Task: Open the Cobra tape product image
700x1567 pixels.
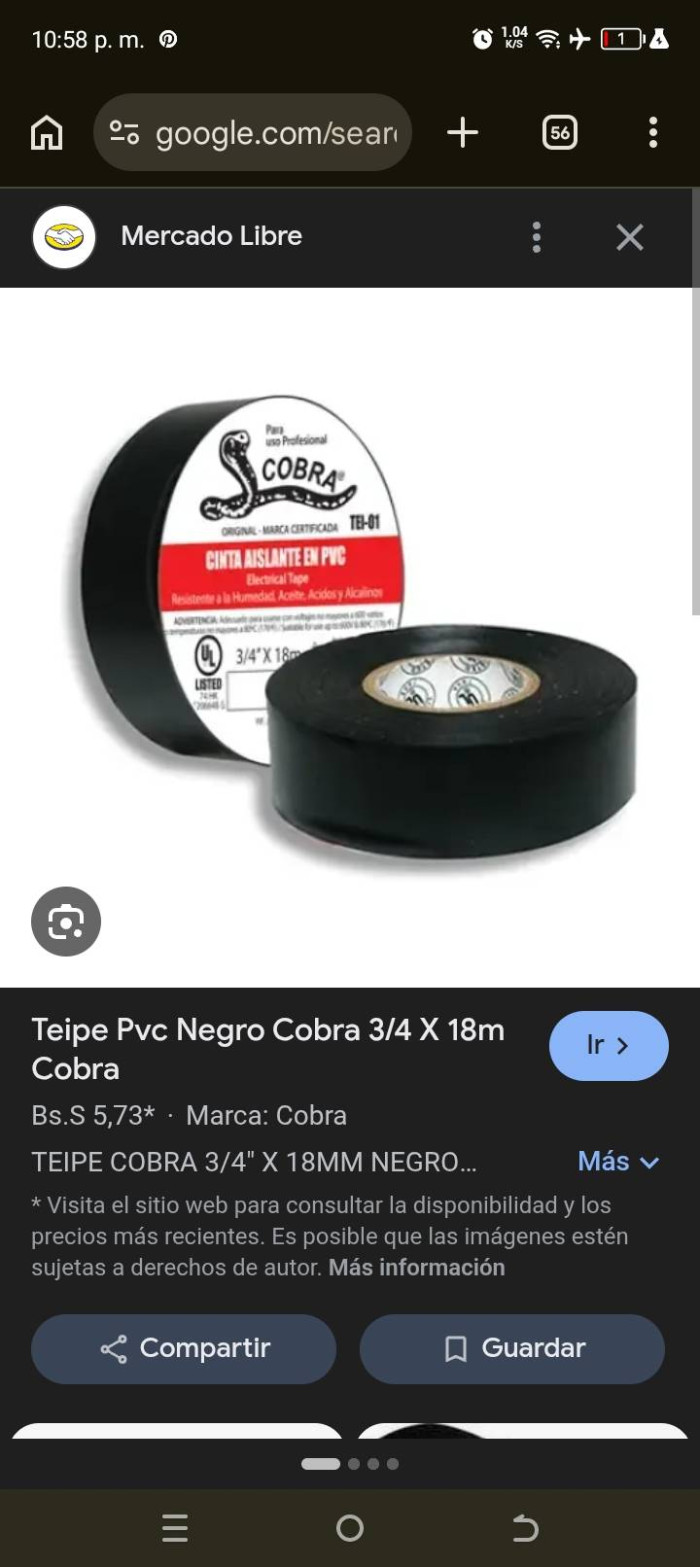Action: [360, 630]
